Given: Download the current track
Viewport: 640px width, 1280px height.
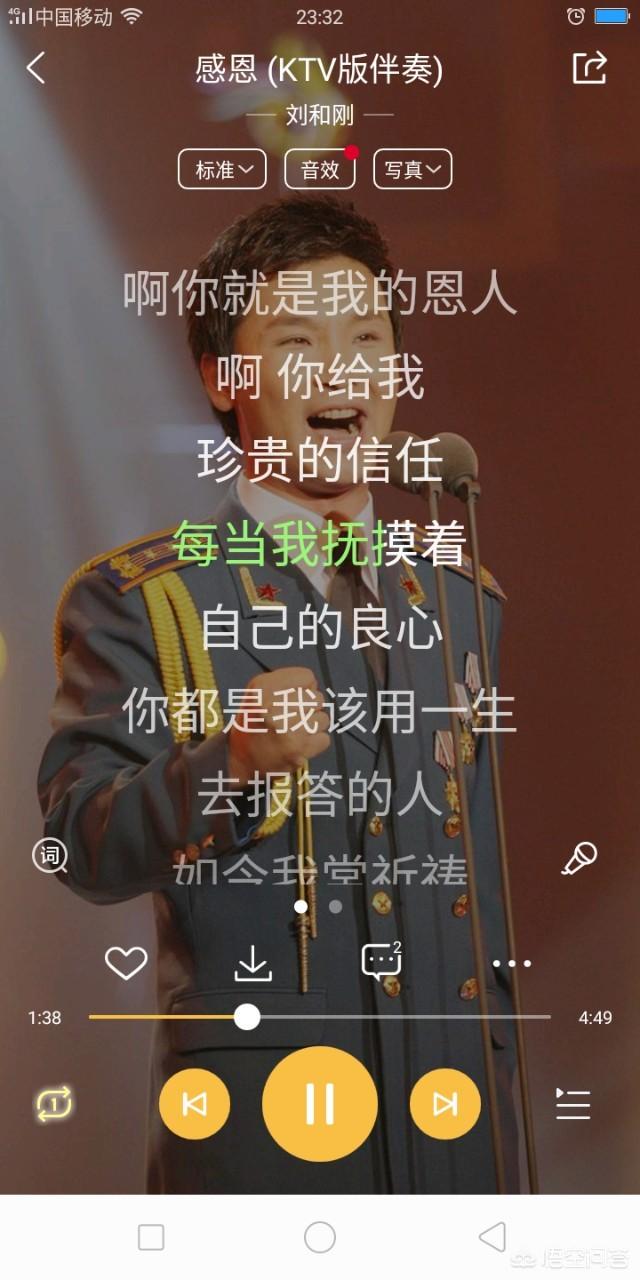Looking at the screenshot, I should (253, 963).
